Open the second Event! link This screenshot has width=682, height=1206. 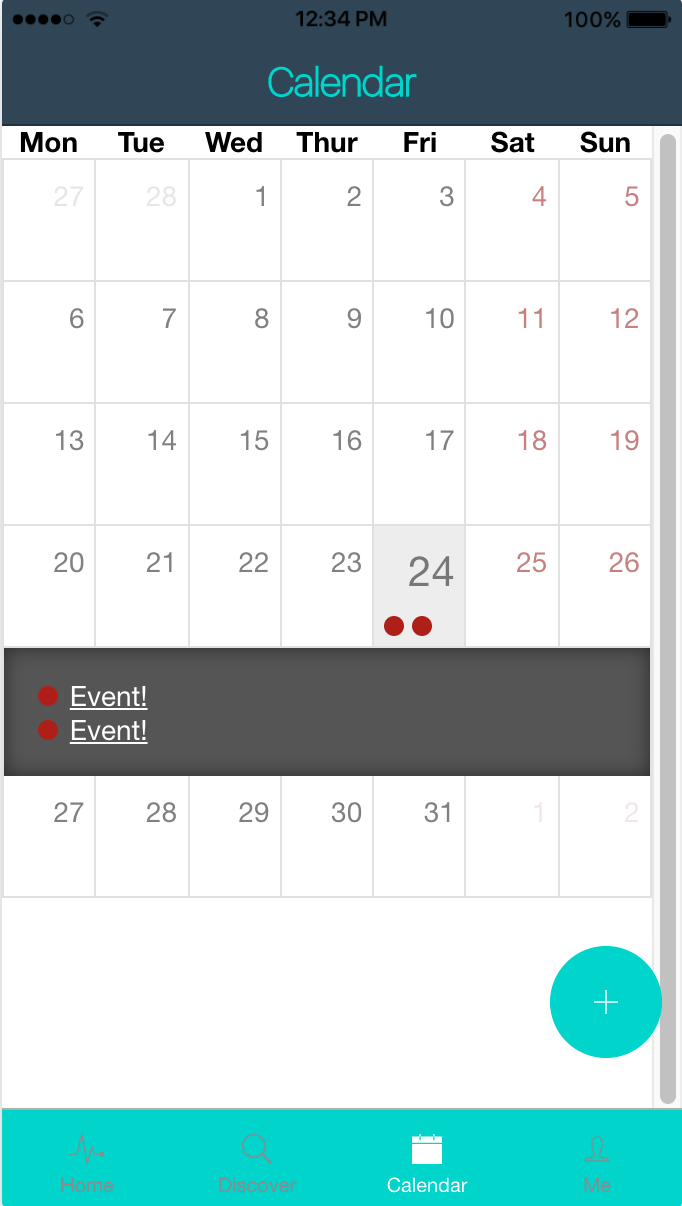(108, 731)
